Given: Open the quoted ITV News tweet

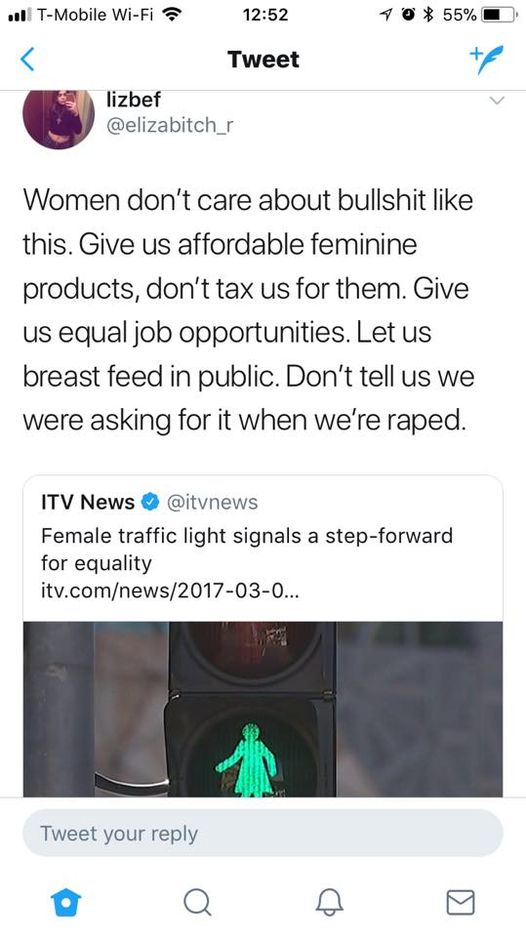Looking at the screenshot, I should pyautogui.click(x=263, y=636).
